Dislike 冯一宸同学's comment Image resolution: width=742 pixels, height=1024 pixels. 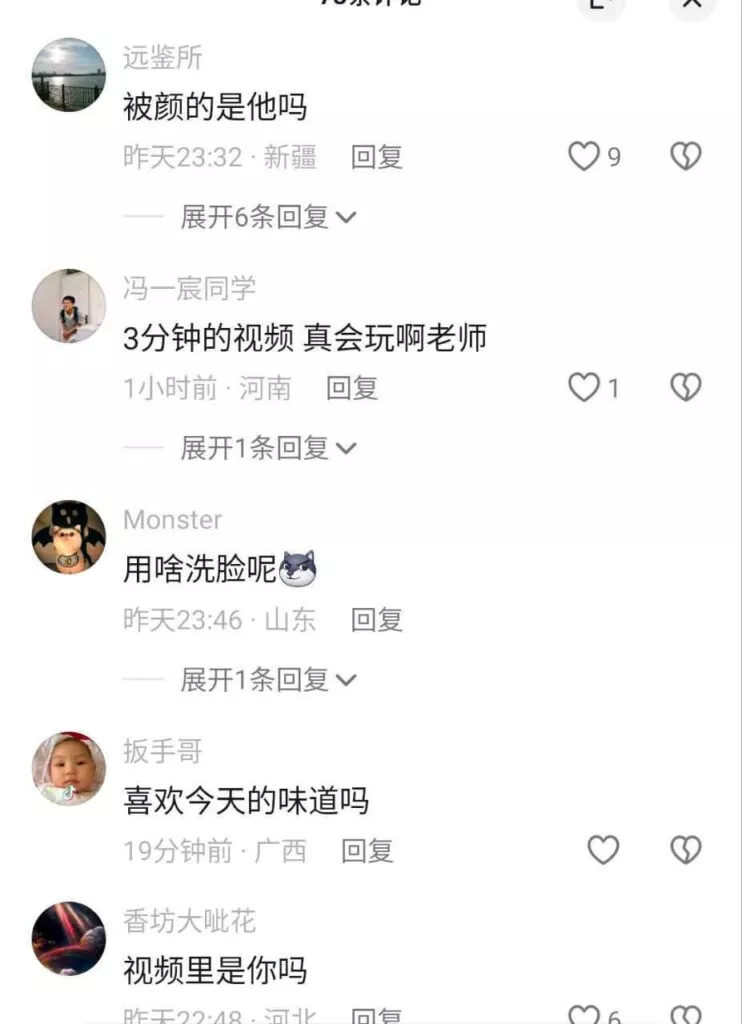(685, 388)
